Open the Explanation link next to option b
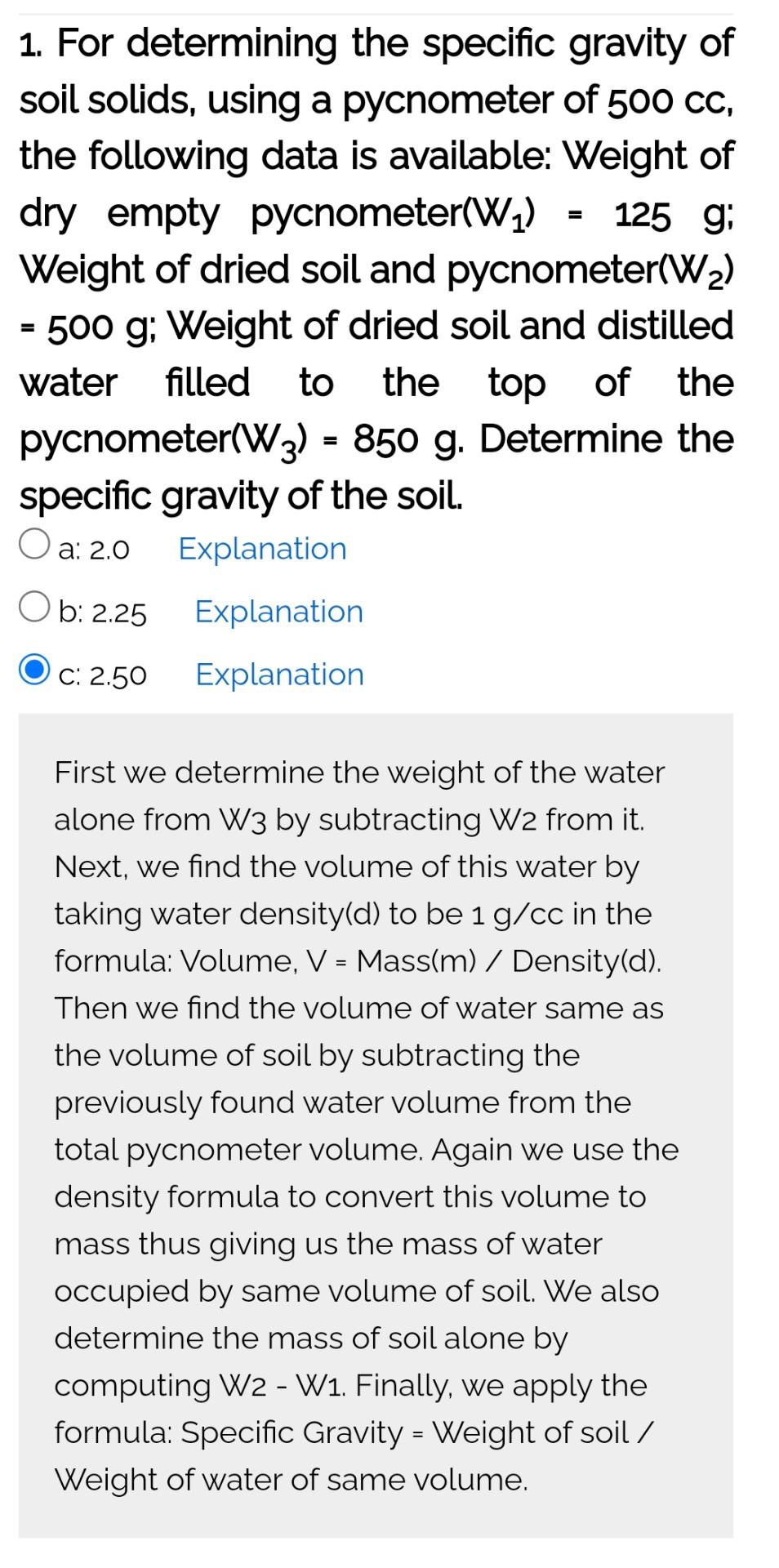The height and width of the screenshot is (1568, 779). 278,611
